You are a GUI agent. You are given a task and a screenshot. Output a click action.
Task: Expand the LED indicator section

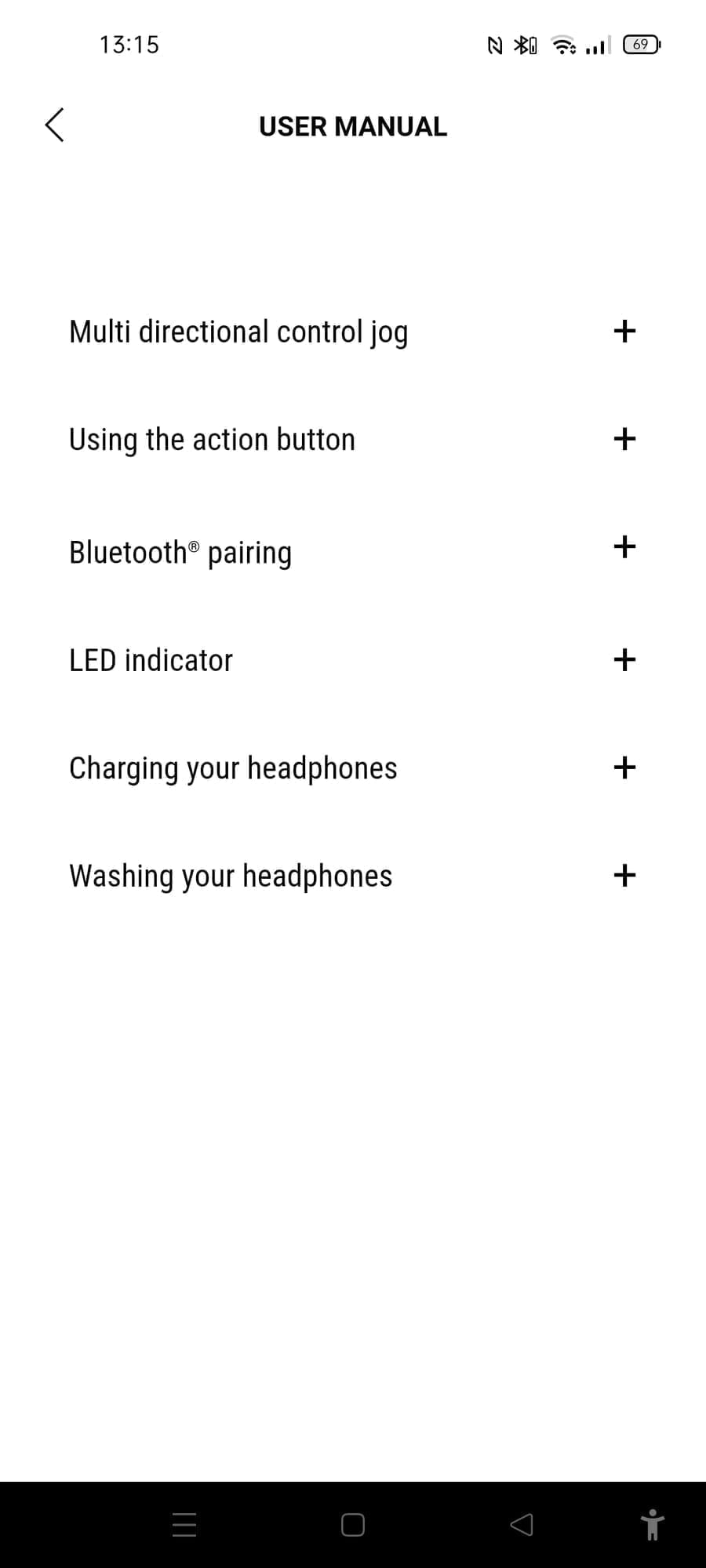624,660
